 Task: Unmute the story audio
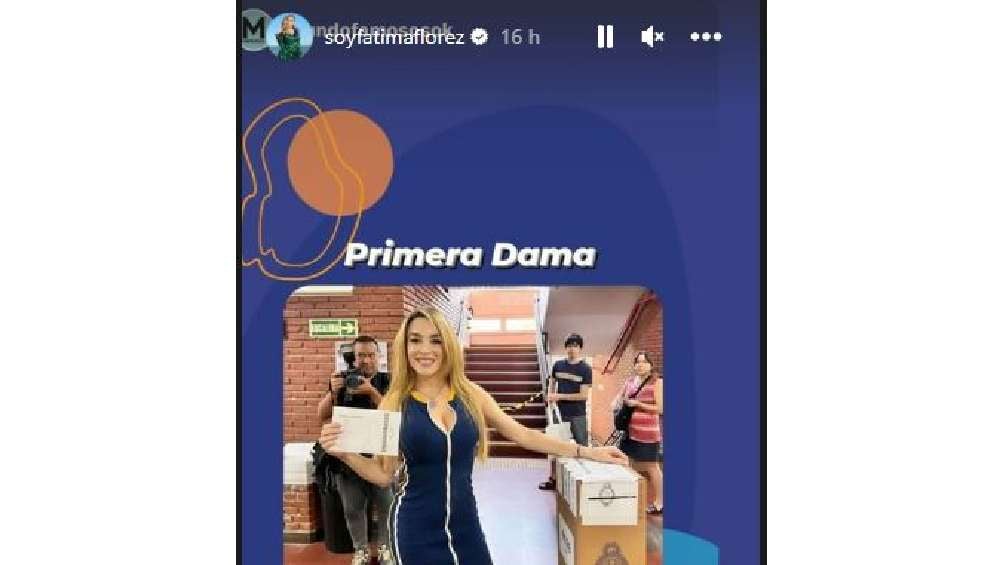pyautogui.click(x=652, y=37)
